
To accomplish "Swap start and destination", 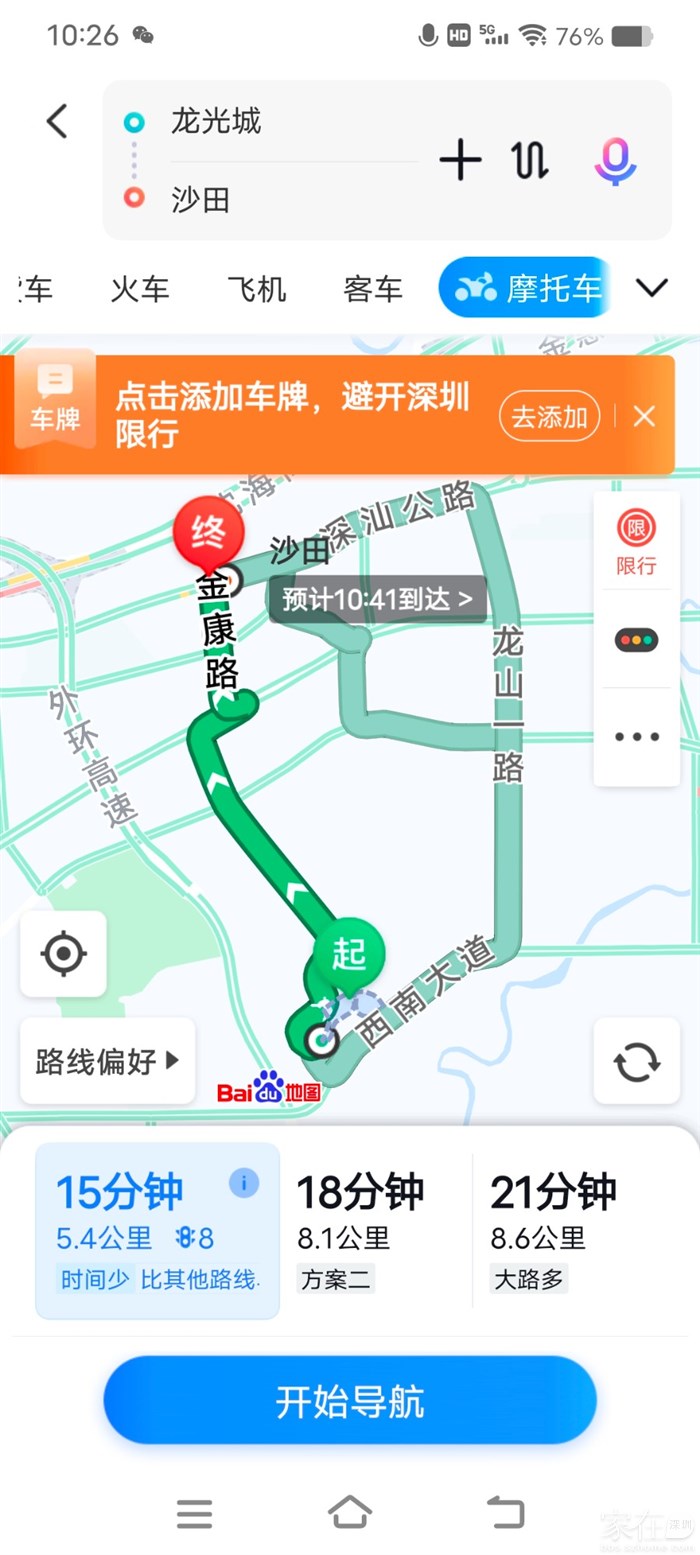I will [x=530, y=160].
